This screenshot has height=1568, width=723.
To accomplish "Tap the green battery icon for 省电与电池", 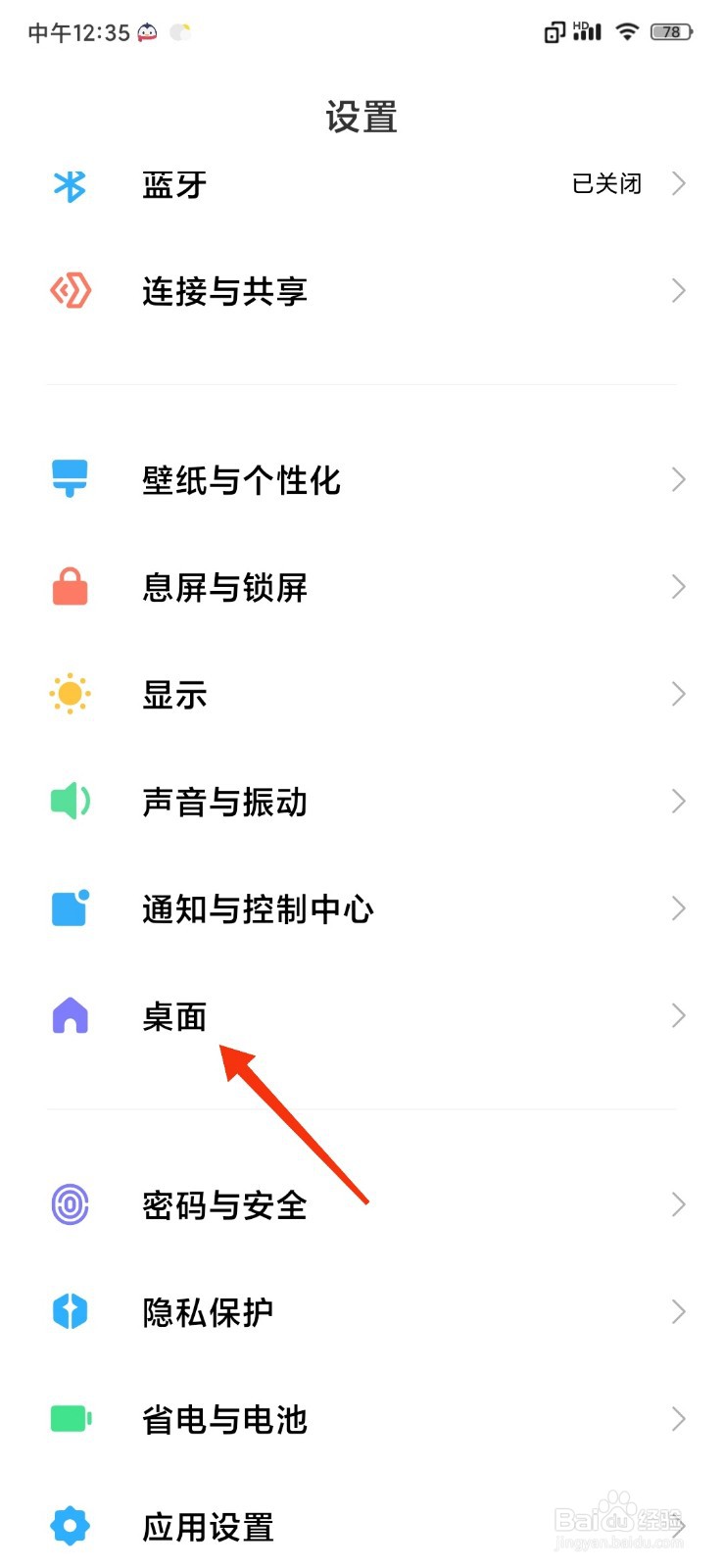I will 69,1418.
